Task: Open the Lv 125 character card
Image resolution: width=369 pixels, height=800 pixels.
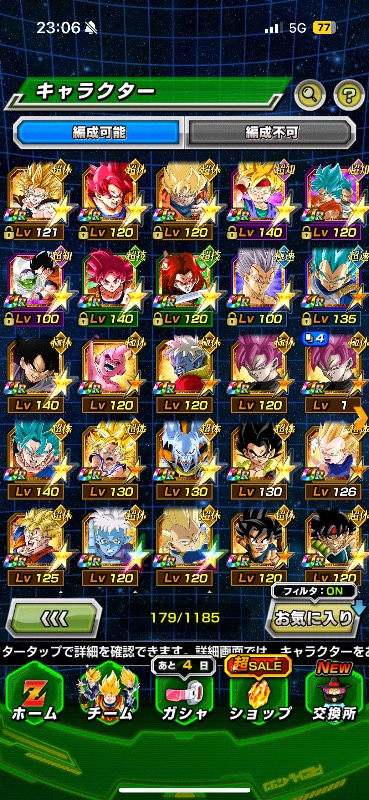Action: pos(37,547)
